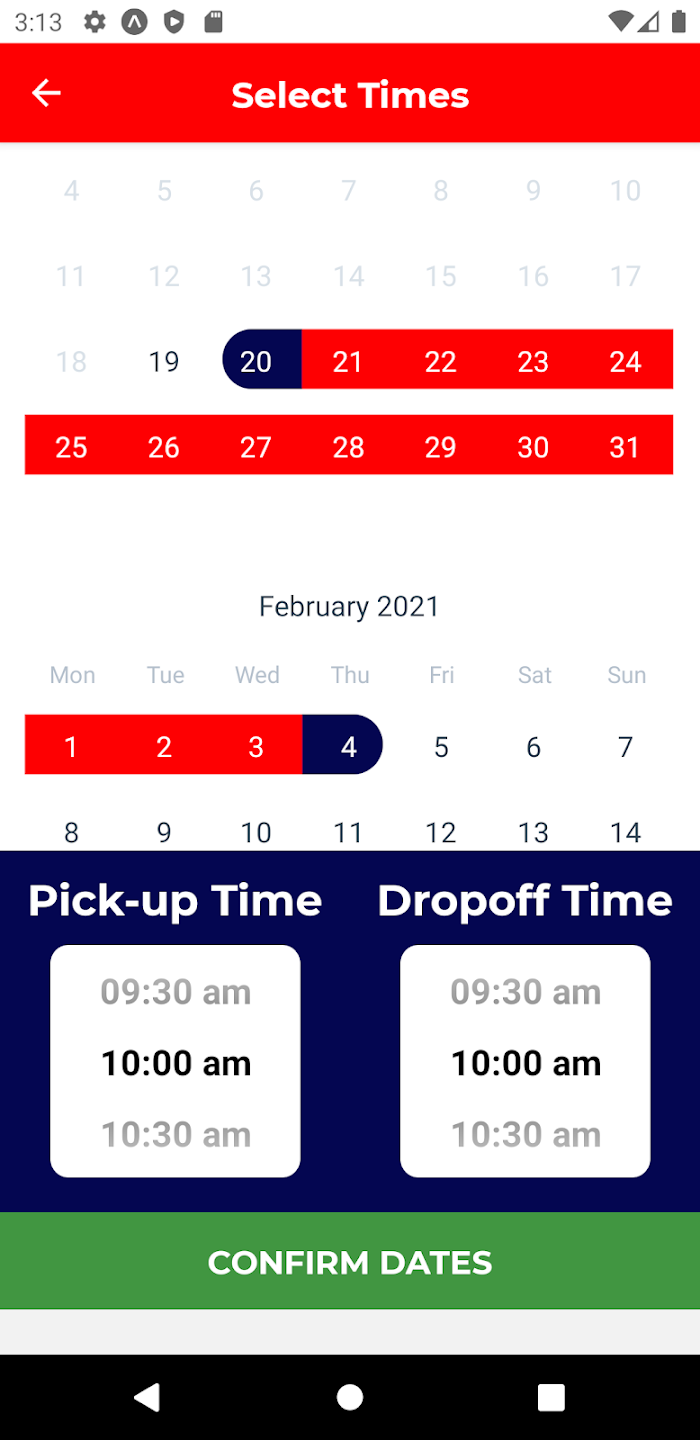
Task: Select February 1 in the calendar
Action: pos(71,745)
